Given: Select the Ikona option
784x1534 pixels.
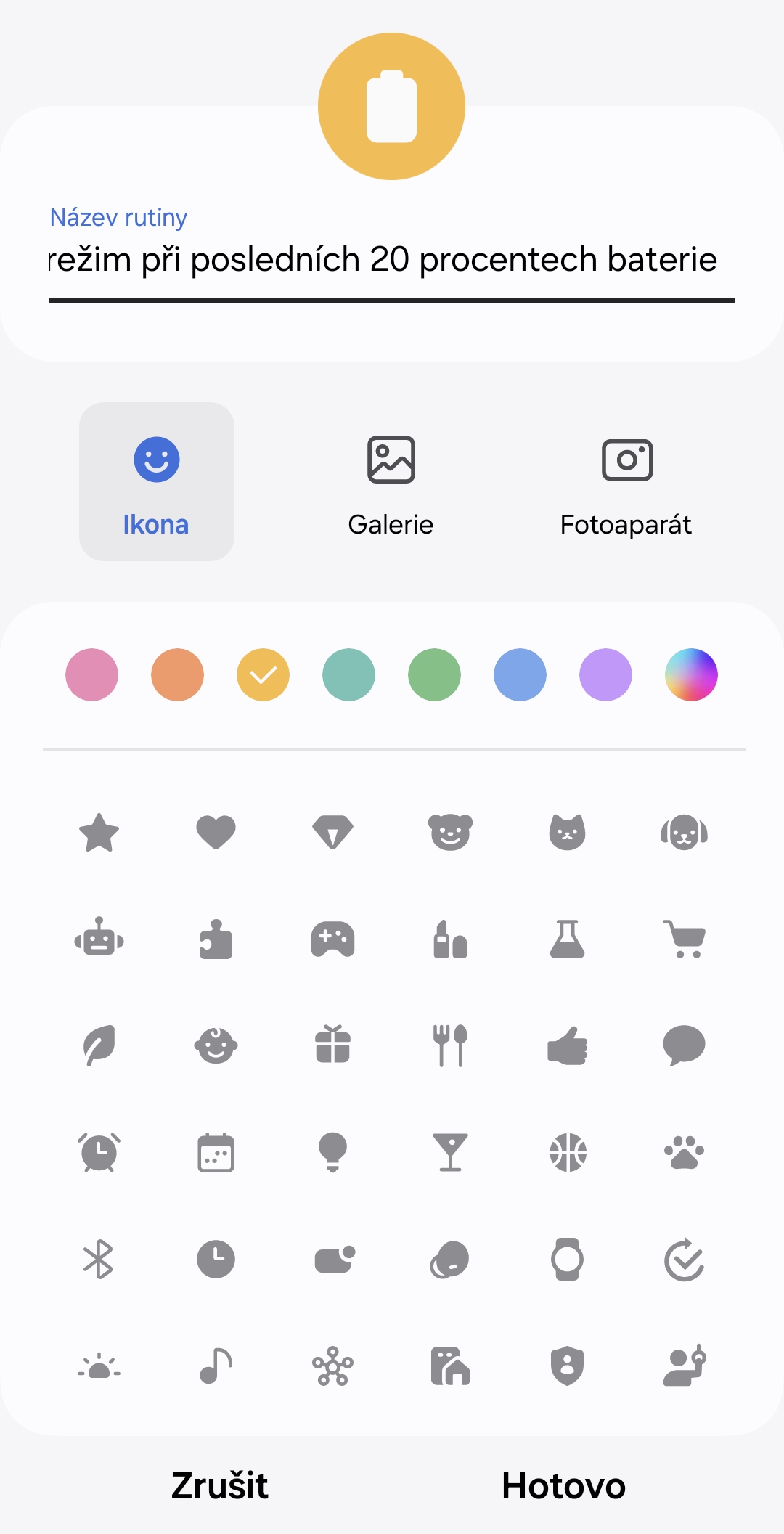Looking at the screenshot, I should pos(157,482).
